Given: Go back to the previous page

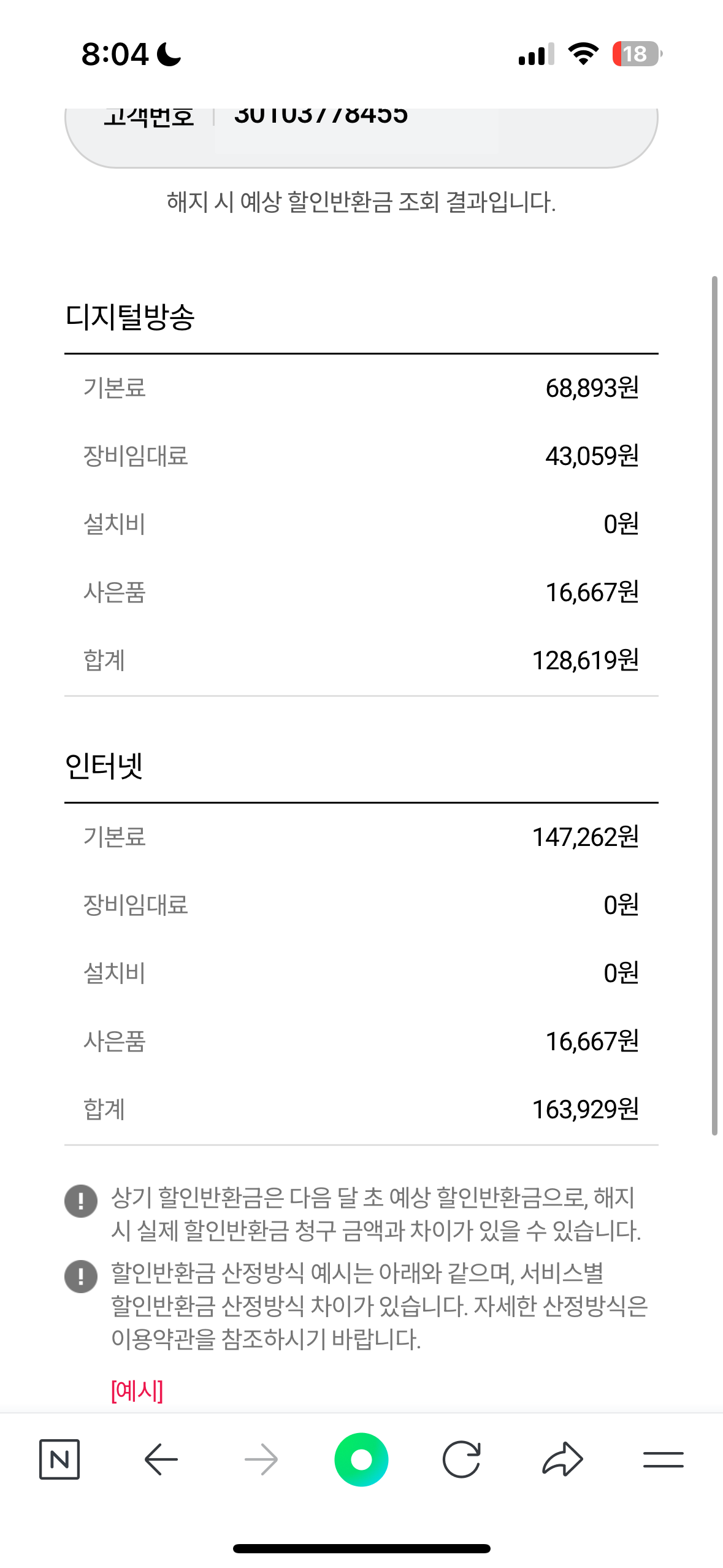Looking at the screenshot, I should (161, 1459).
